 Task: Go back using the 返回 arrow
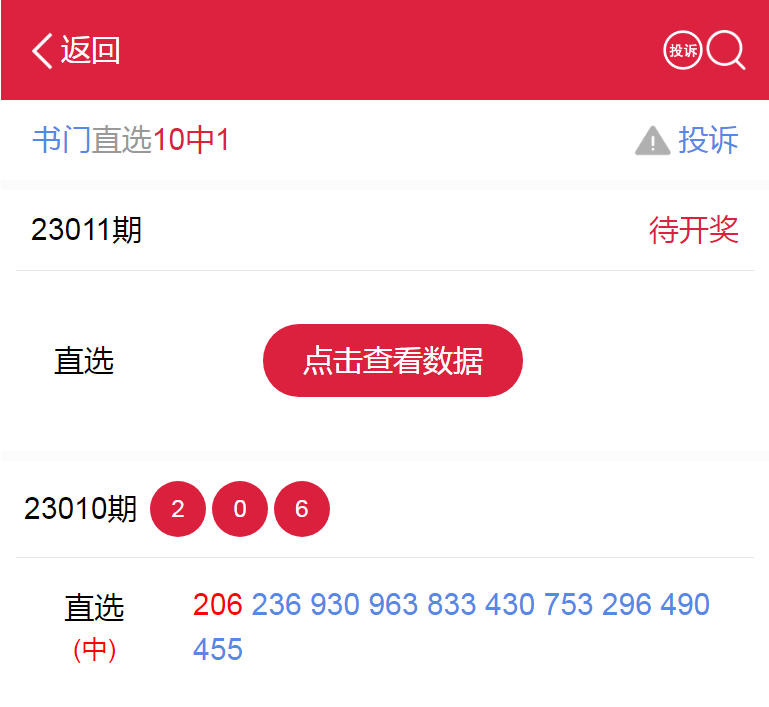click(75, 50)
